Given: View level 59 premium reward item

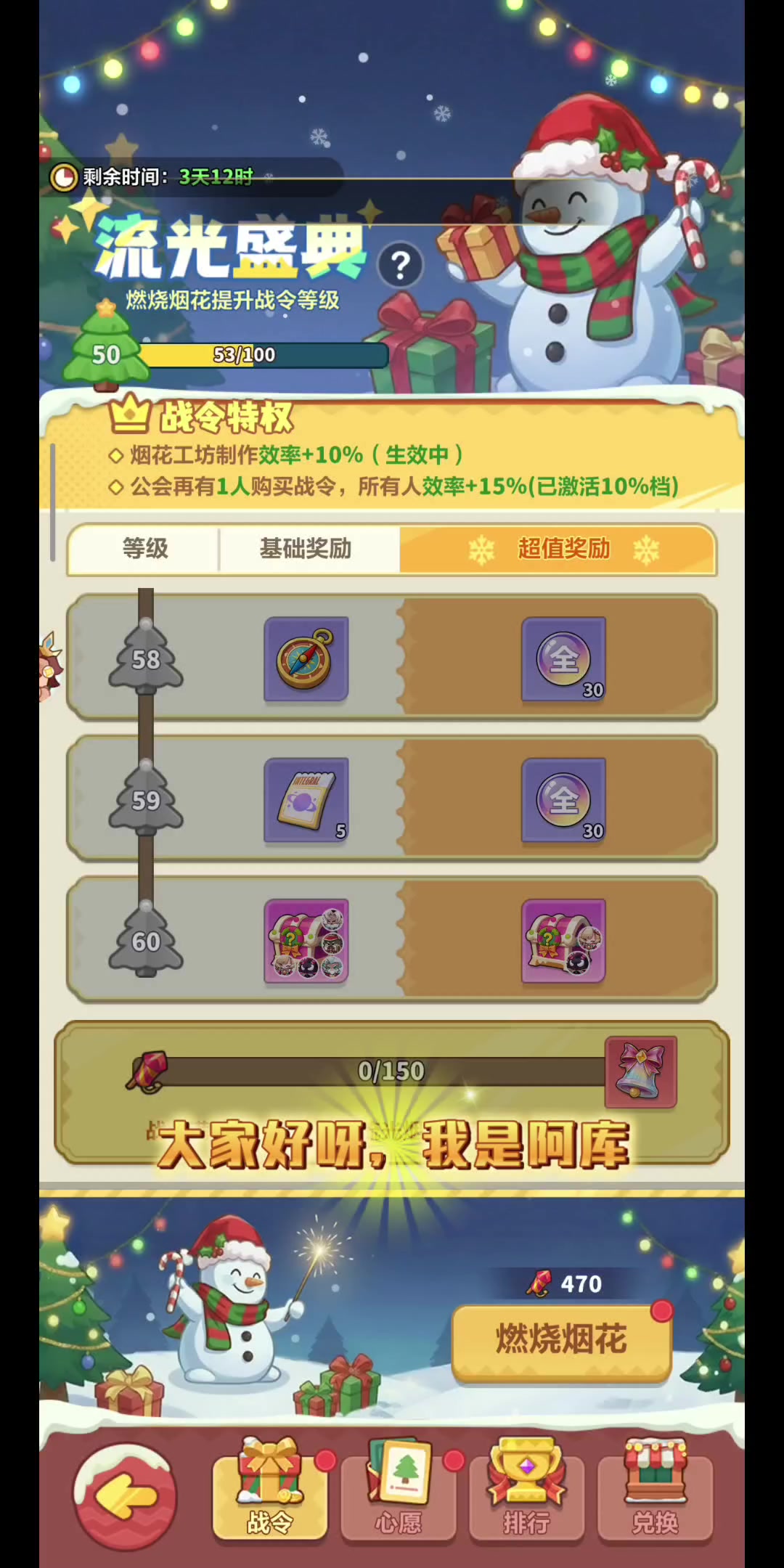Looking at the screenshot, I should 563,800.
